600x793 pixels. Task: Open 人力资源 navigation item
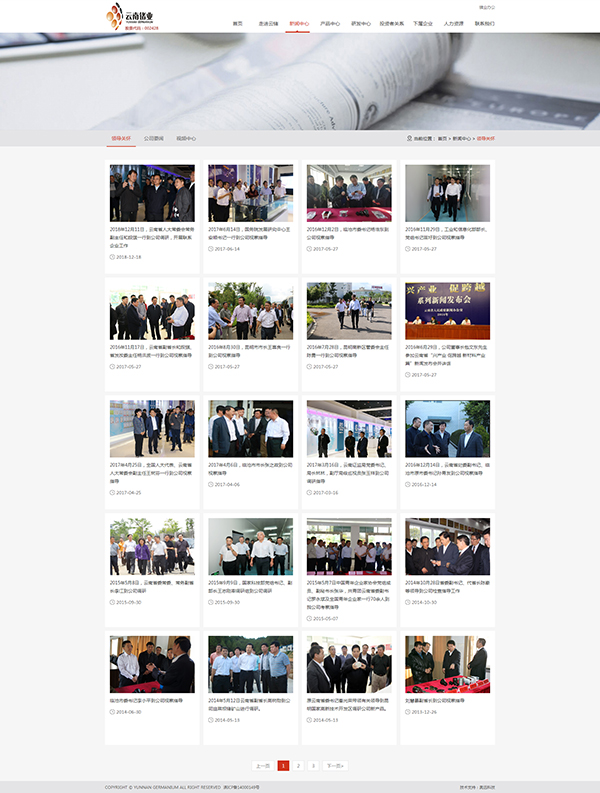tap(453, 23)
